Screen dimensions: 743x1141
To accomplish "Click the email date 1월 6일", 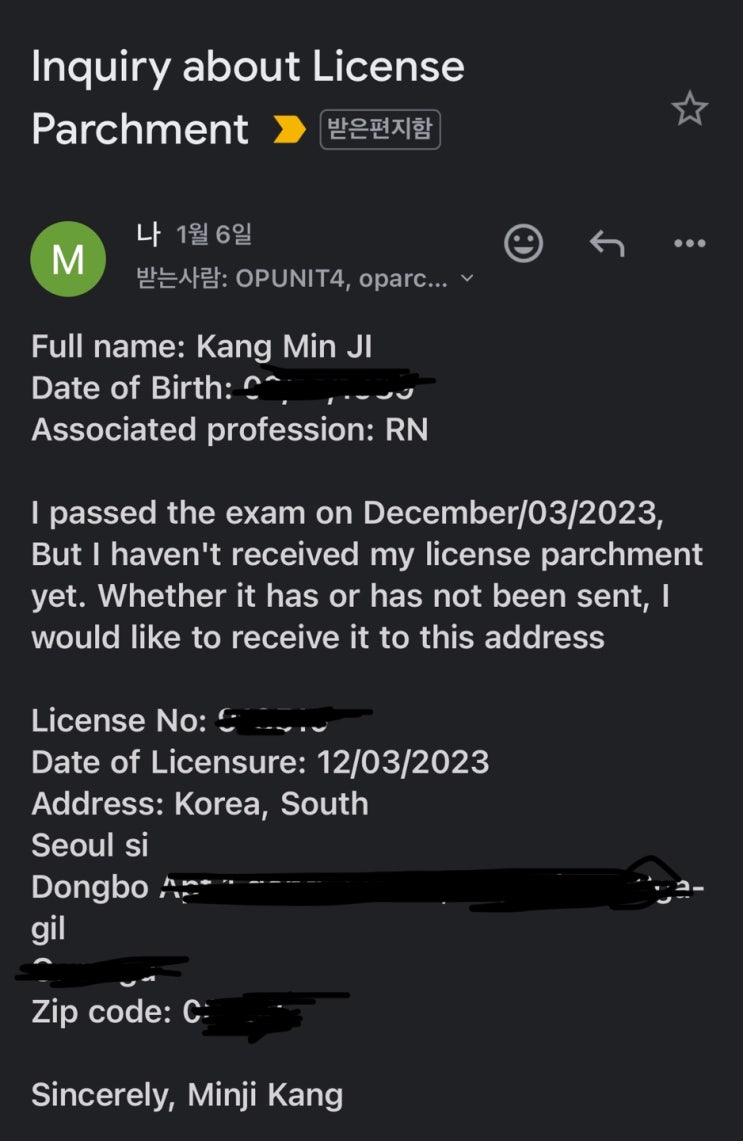I will [x=216, y=234].
